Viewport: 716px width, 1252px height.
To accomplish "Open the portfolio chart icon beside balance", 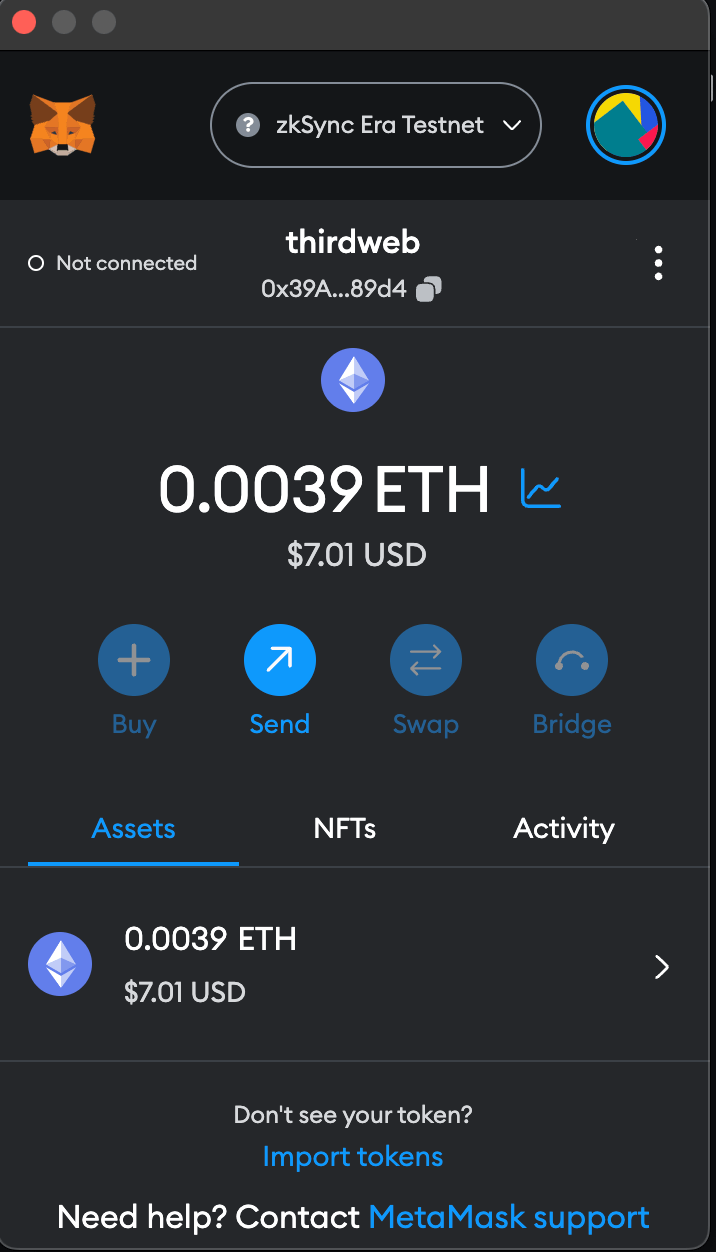I will (541, 488).
